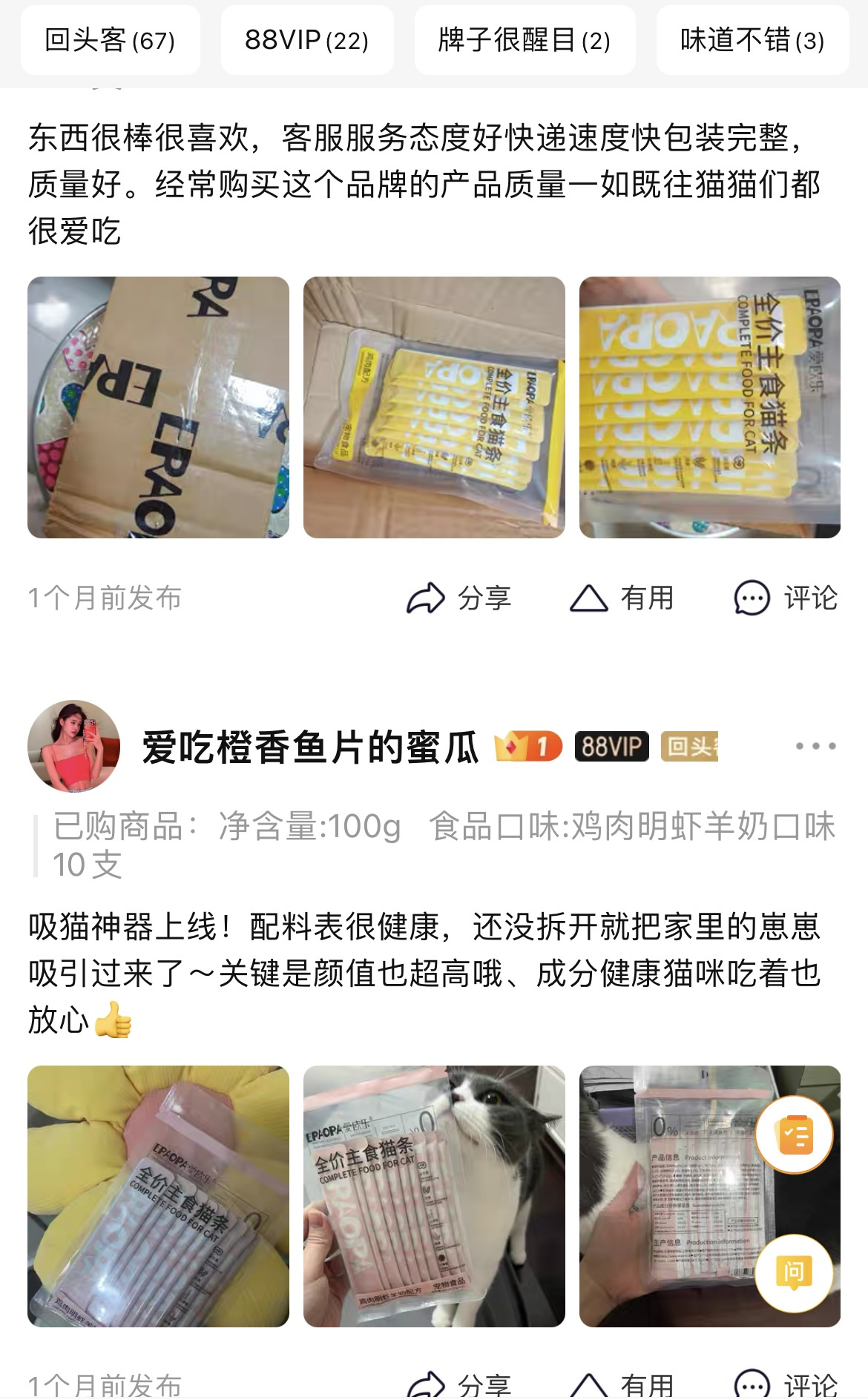Open the 问 ask-a-question floating button
868x1400 pixels.
coord(794,1274)
